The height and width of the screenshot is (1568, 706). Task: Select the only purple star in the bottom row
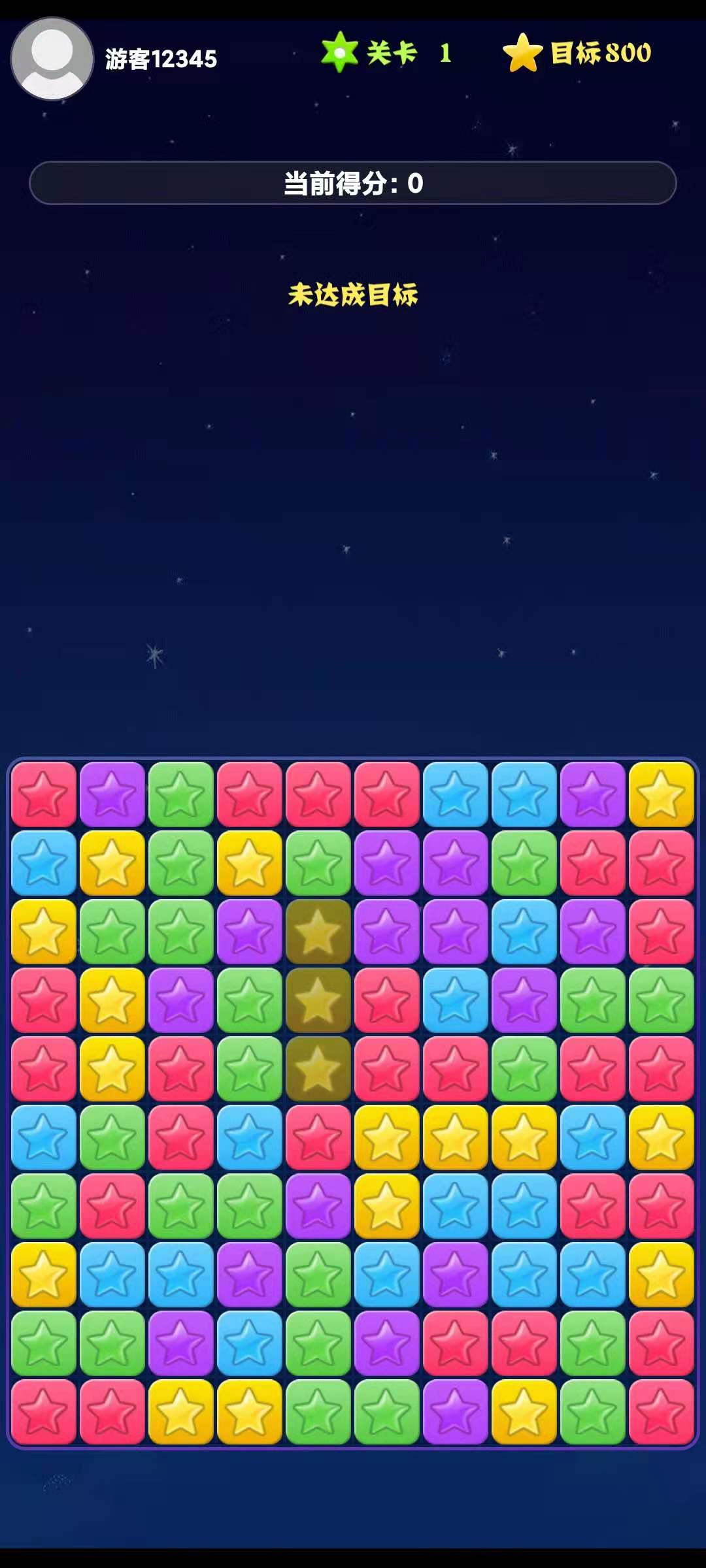coord(455,1411)
